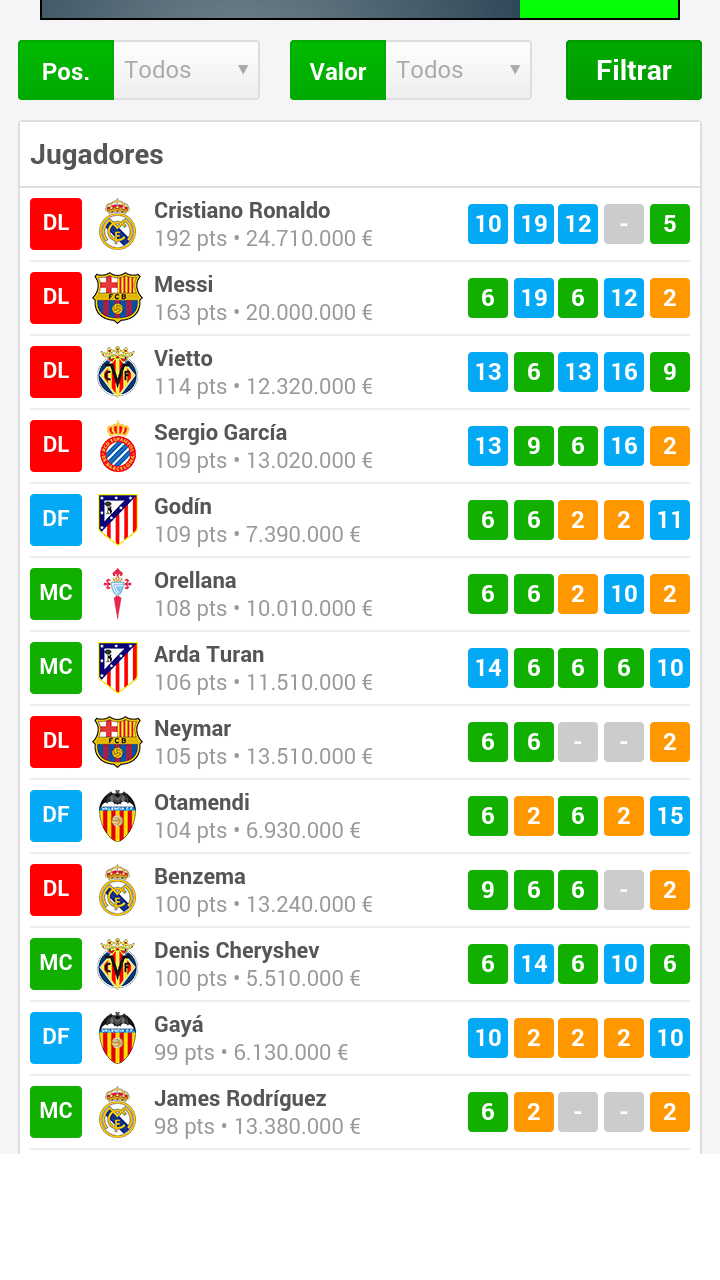Select the FC Barcelona crest beside Messi
The image size is (720, 1280).
pyautogui.click(x=117, y=298)
